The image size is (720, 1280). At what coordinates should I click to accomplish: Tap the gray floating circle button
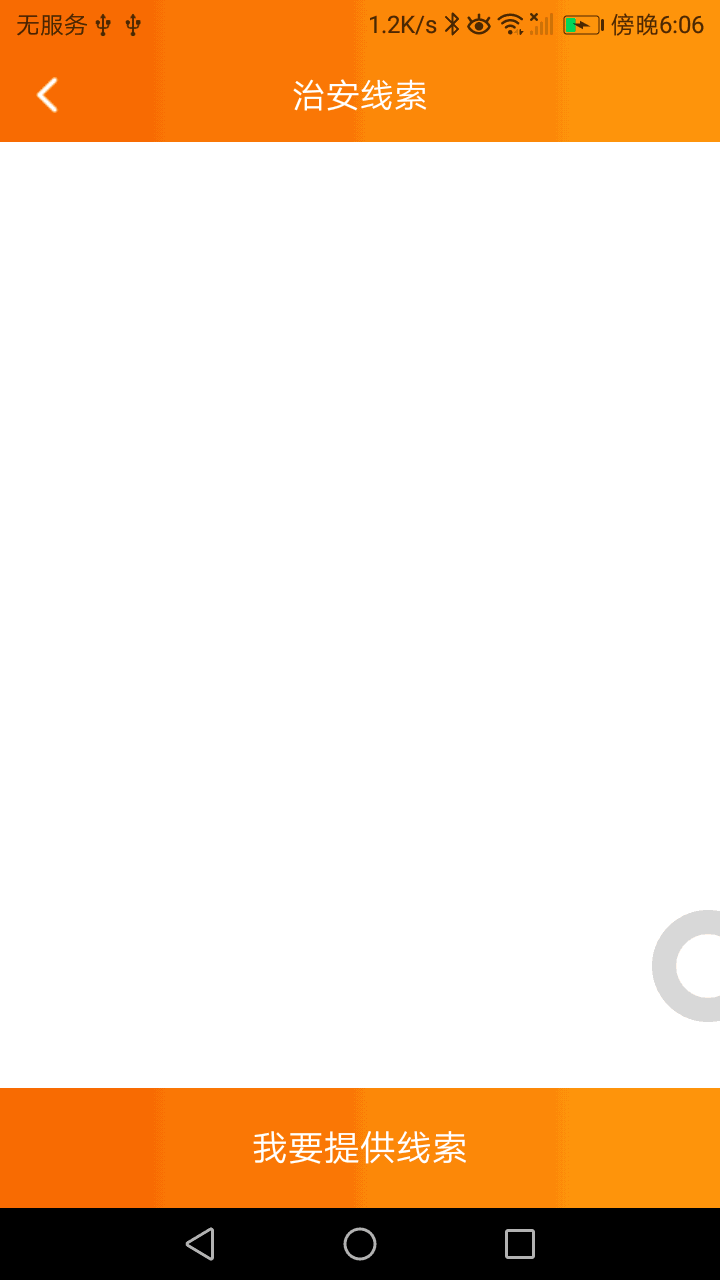coord(693,966)
